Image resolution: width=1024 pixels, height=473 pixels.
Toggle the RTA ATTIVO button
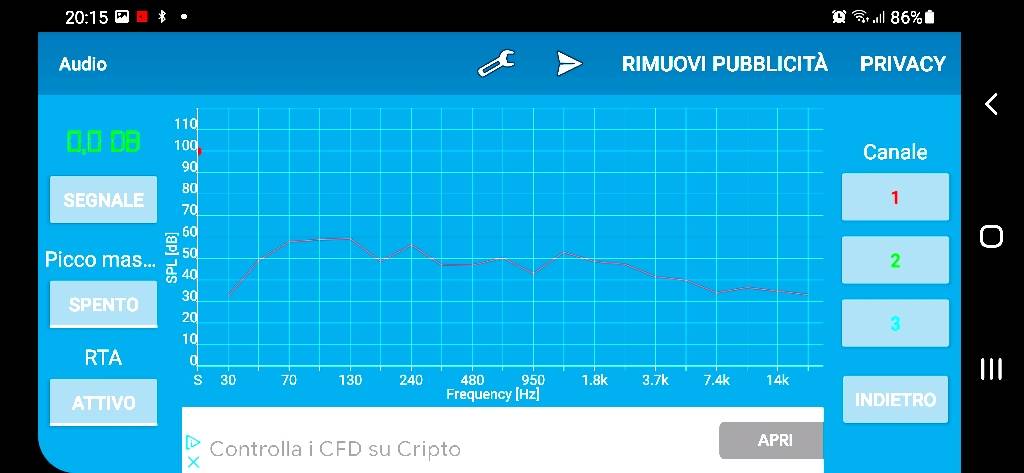click(104, 402)
